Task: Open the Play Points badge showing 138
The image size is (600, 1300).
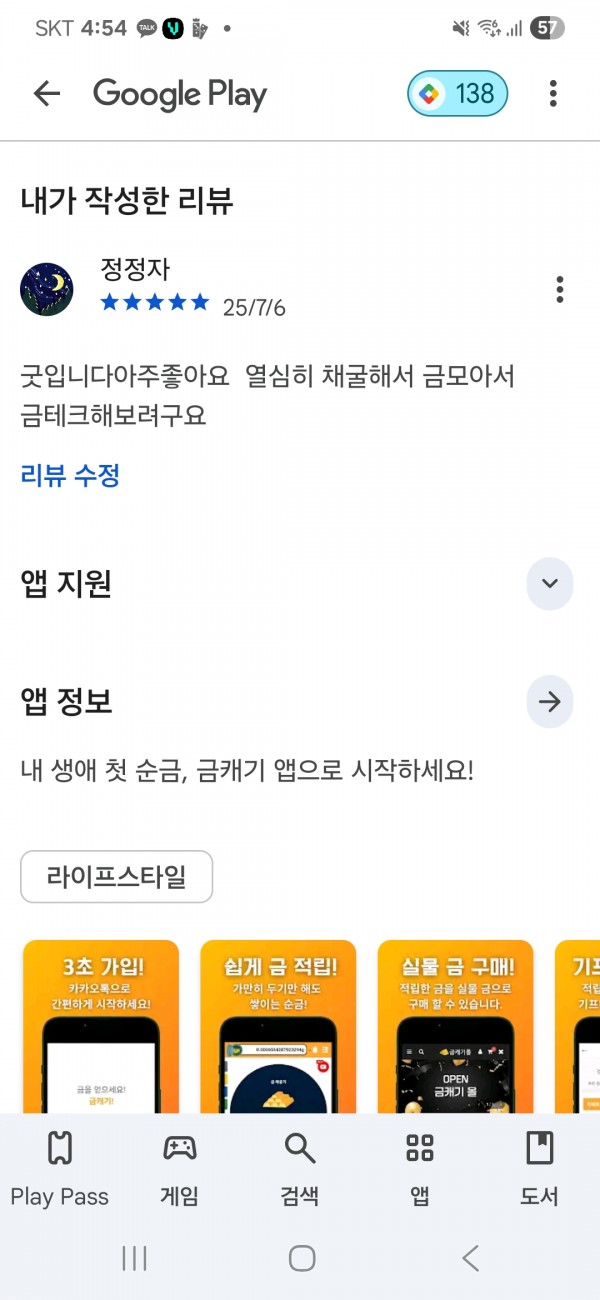Action: tap(458, 94)
